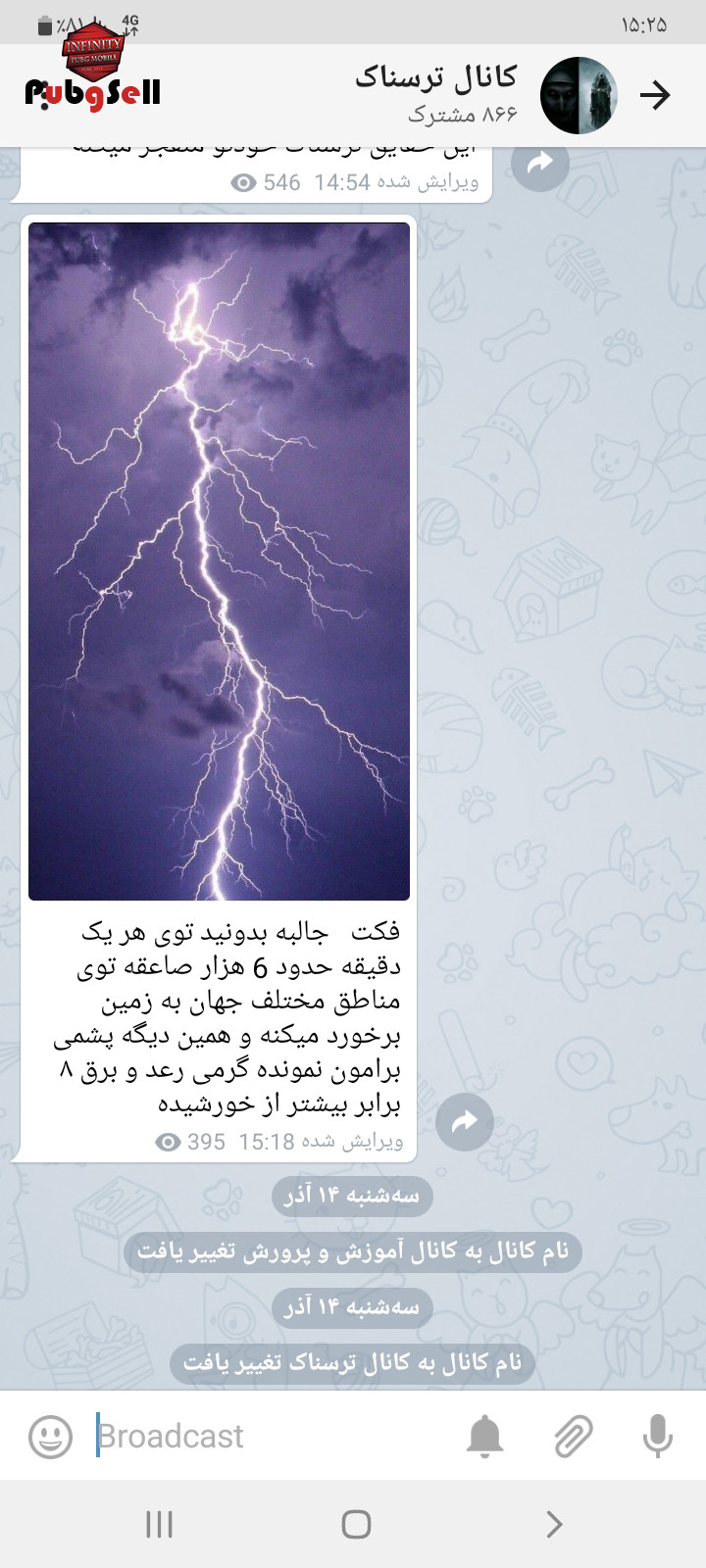Open the lightning photo full screen
The image size is (706, 1568).
point(219,562)
